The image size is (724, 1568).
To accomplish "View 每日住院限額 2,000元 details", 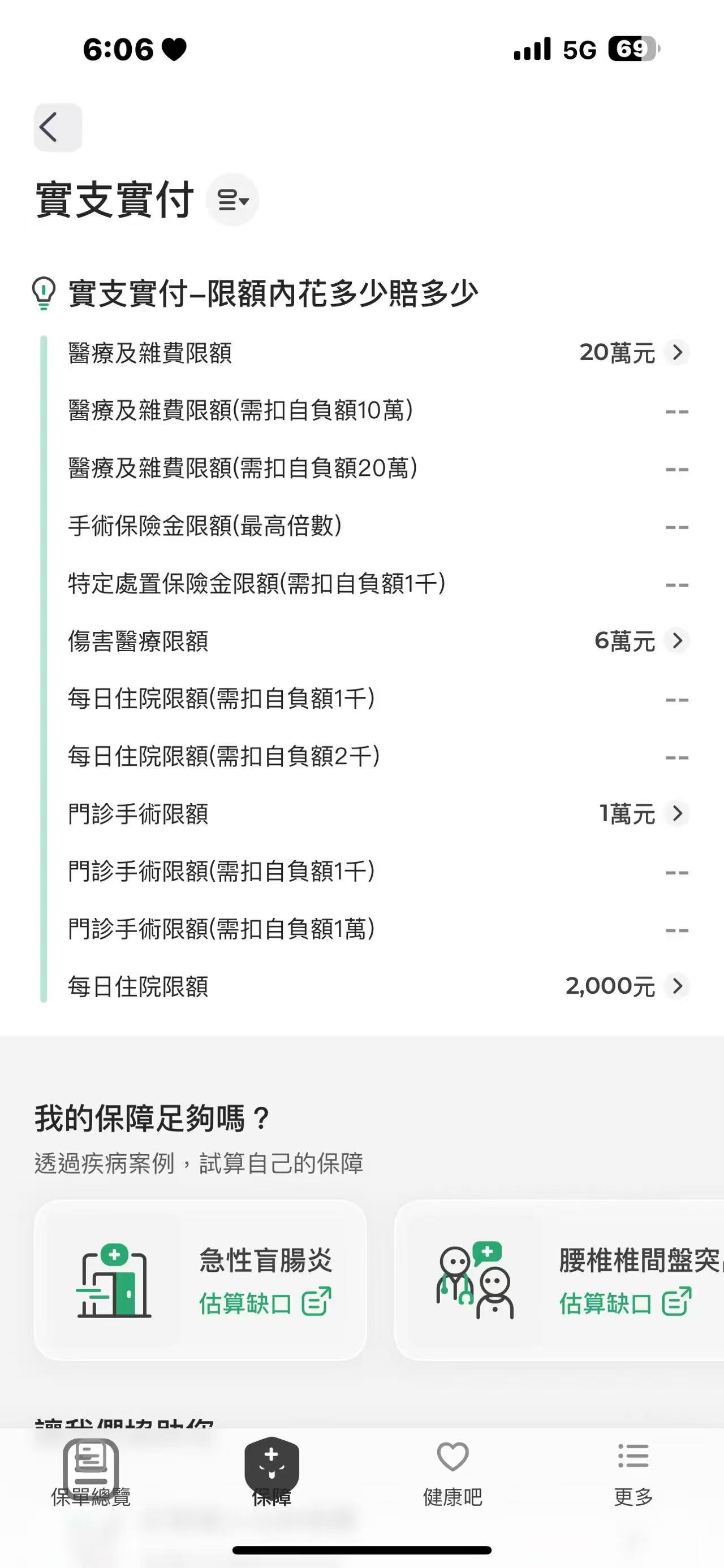I will click(676, 985).
